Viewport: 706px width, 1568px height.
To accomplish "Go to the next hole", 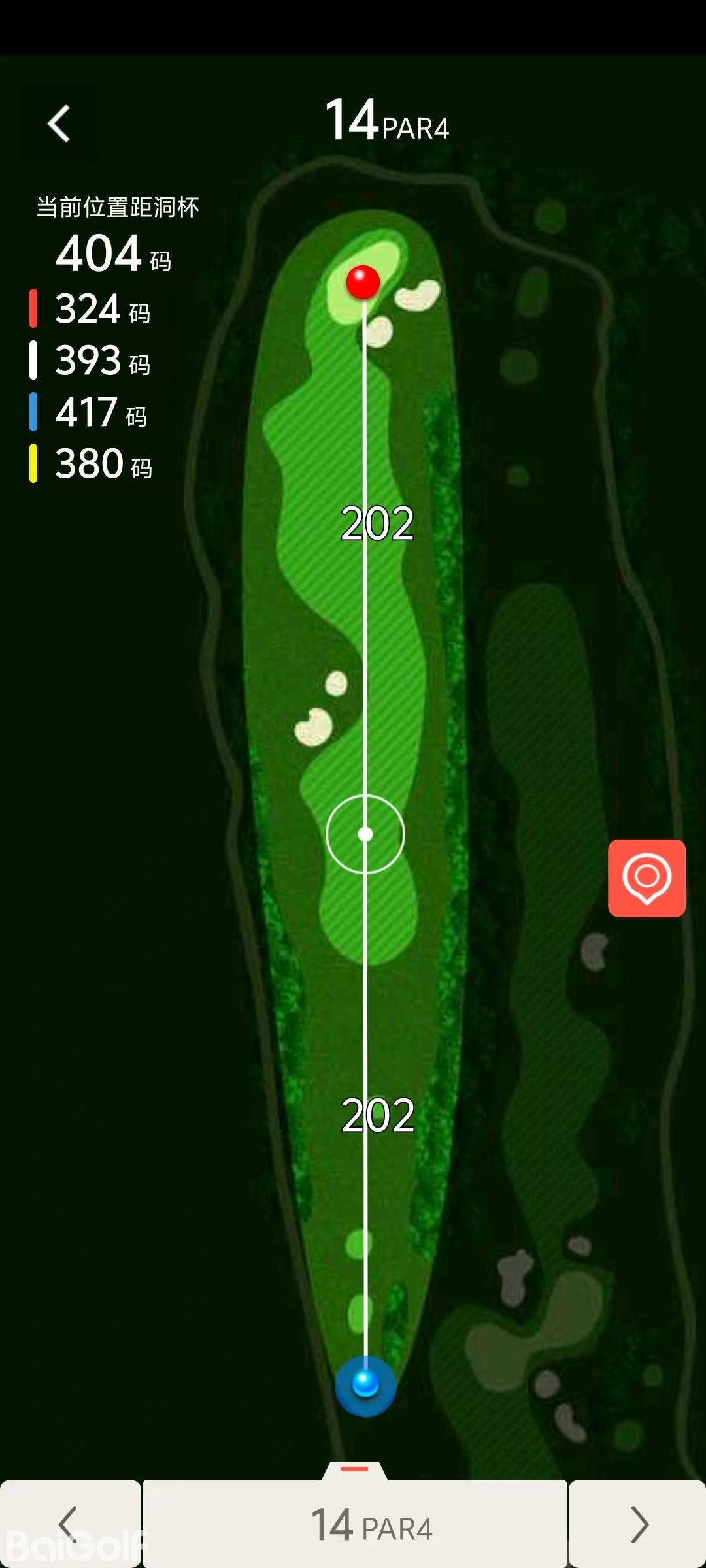I will pyautogui.click(x=638, y=1524).
